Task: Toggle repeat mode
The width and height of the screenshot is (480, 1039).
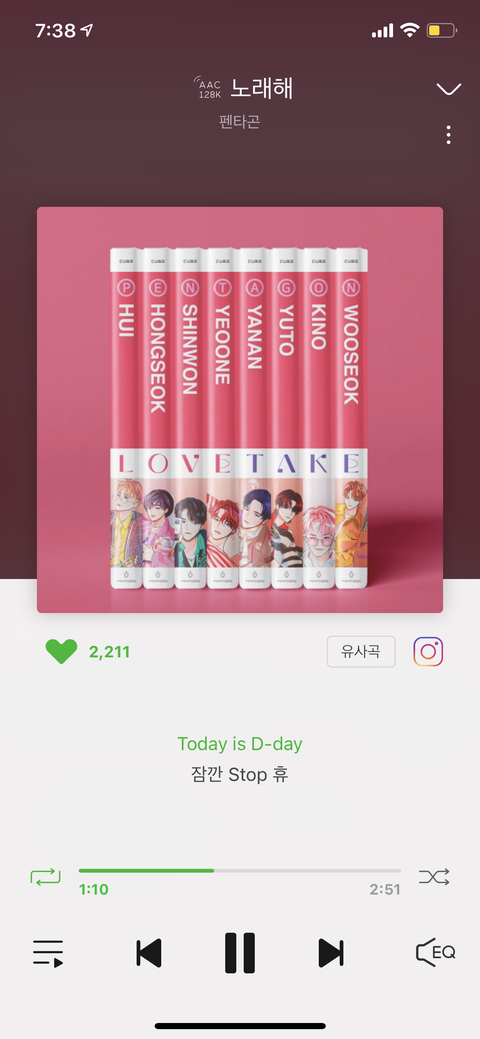Action: (x=45, y=877)
